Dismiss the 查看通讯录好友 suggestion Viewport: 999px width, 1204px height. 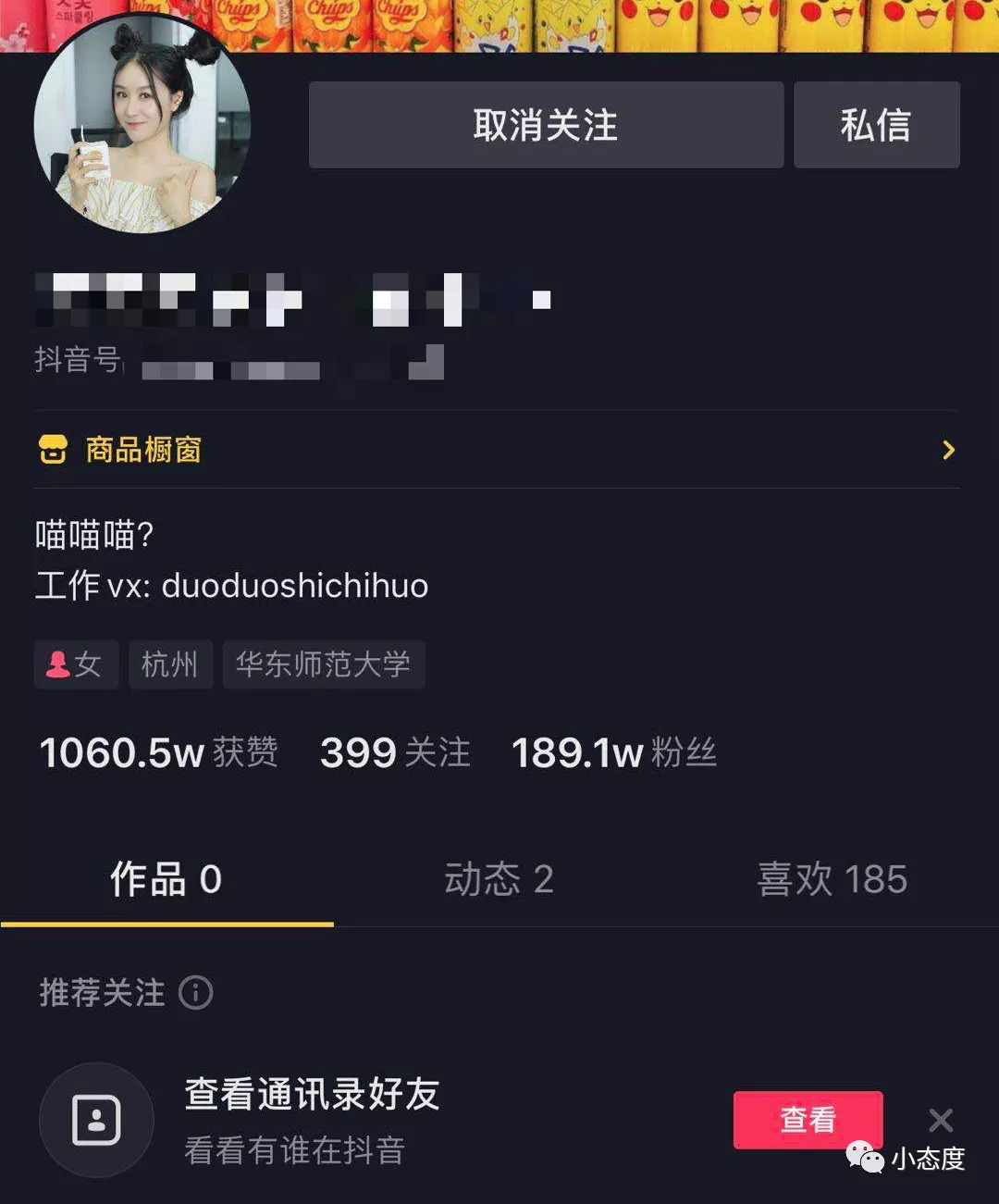[941, 1121]
